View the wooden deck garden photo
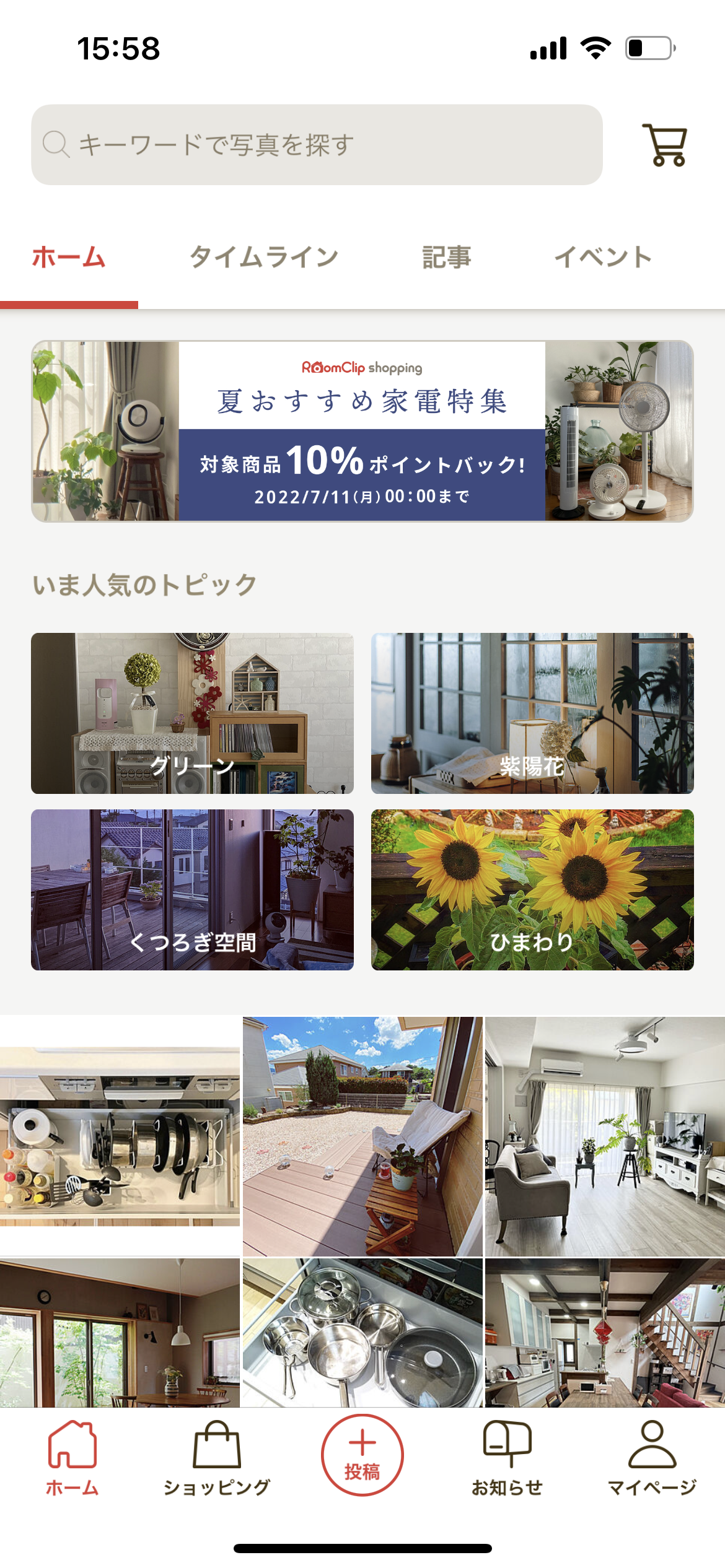The width and height of the screenshot is (725, 1568). [362, 1136]
